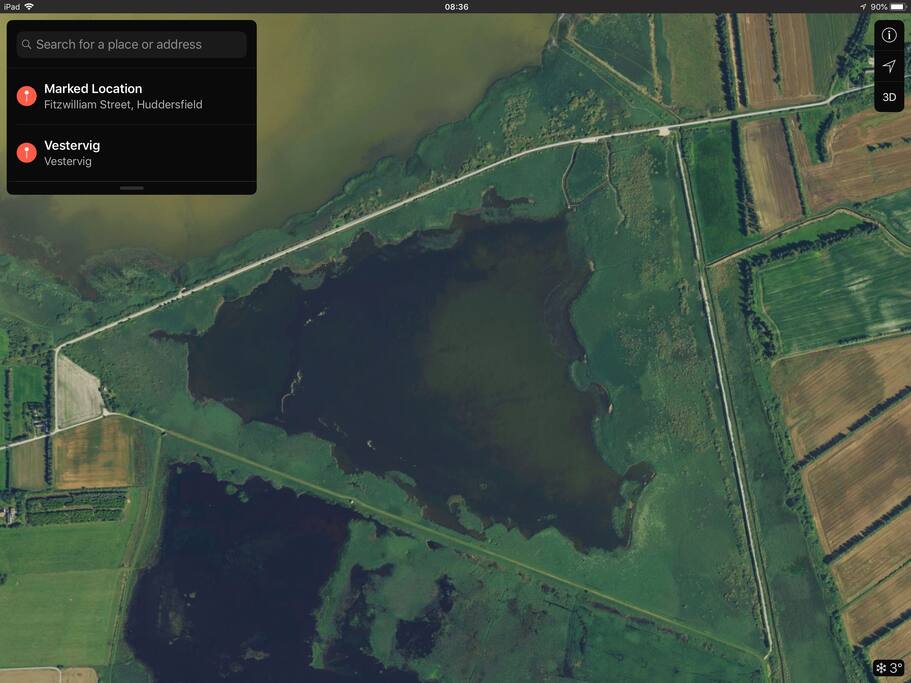
Task: Open the weather indicator showing 3°
Action: click(888, 668)
